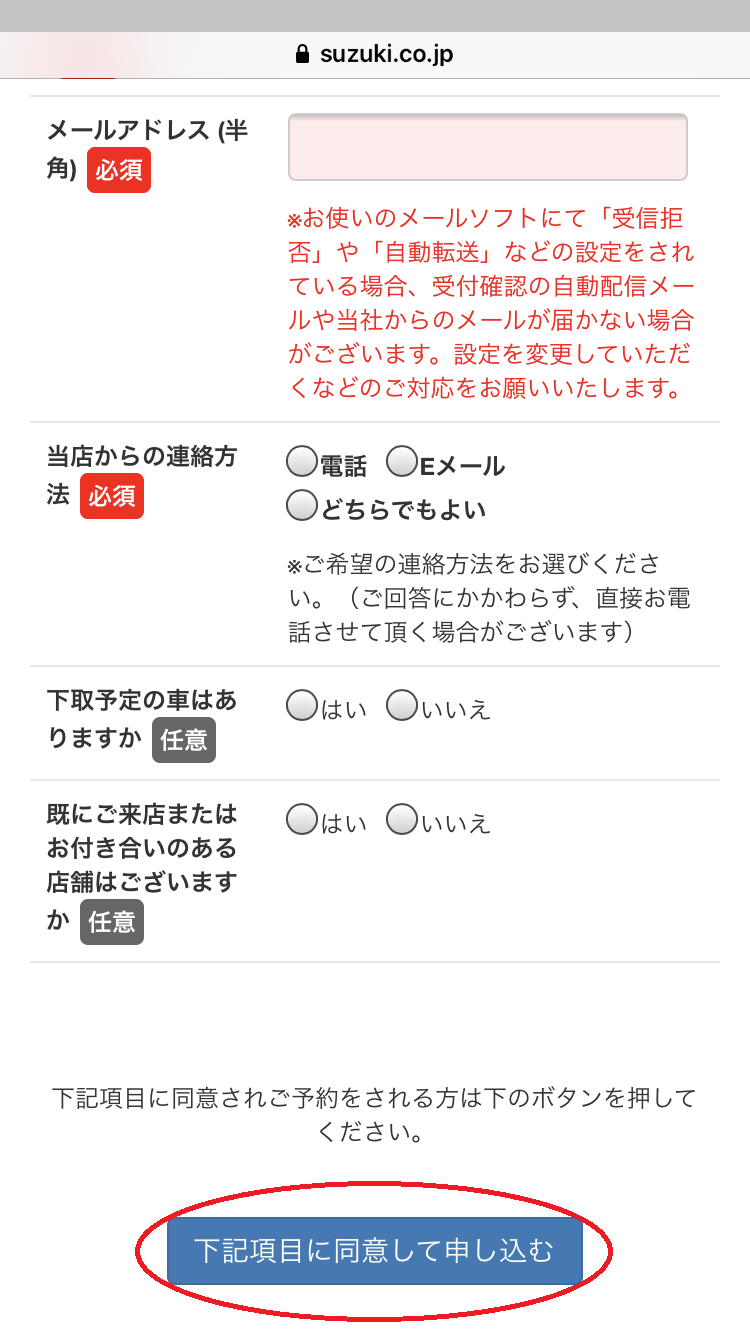Select はい for existing store relationship
The height and width of the screenshot is (1334, 750).
[301, 820]
